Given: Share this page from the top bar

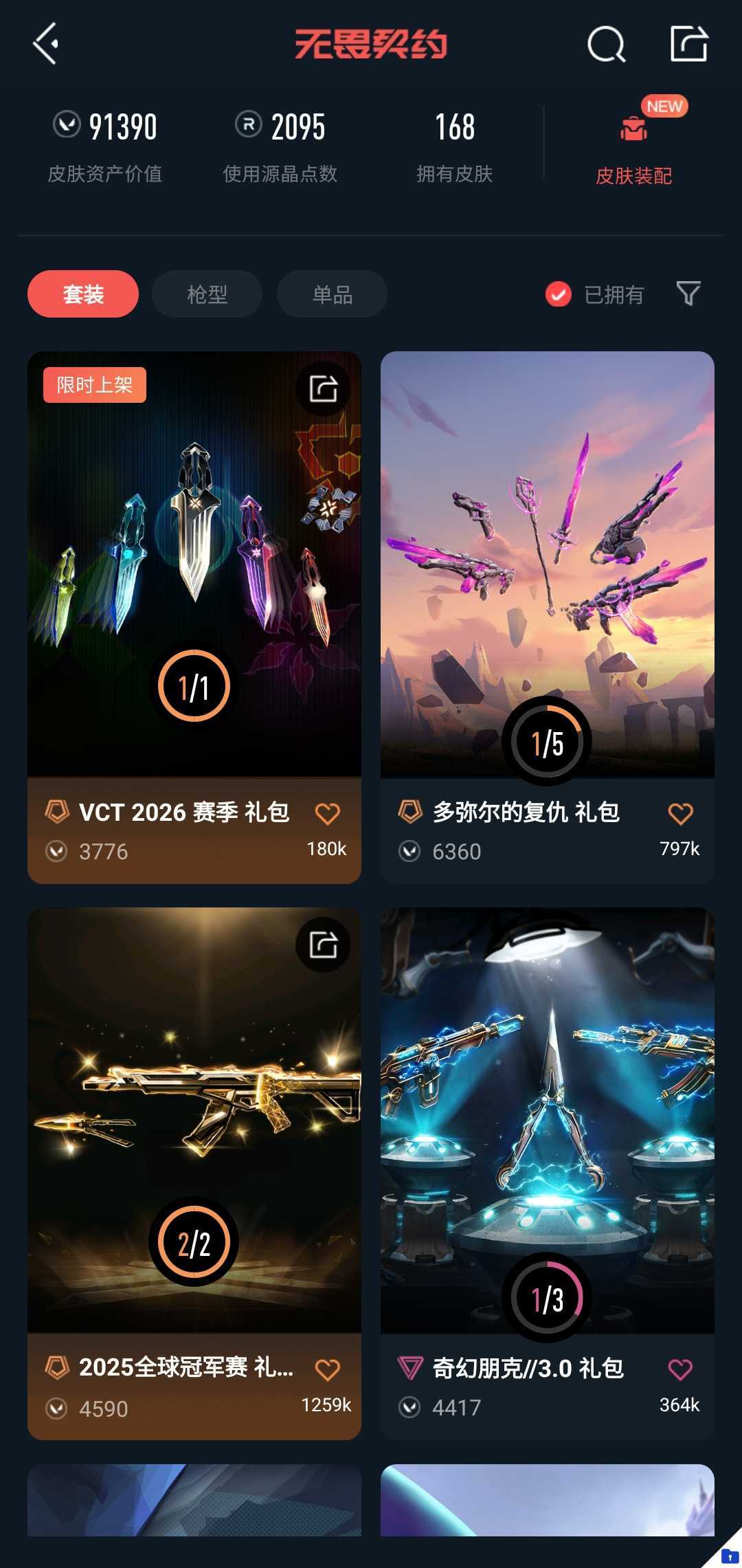Looking at the screenshot, I should click(688, 44).
